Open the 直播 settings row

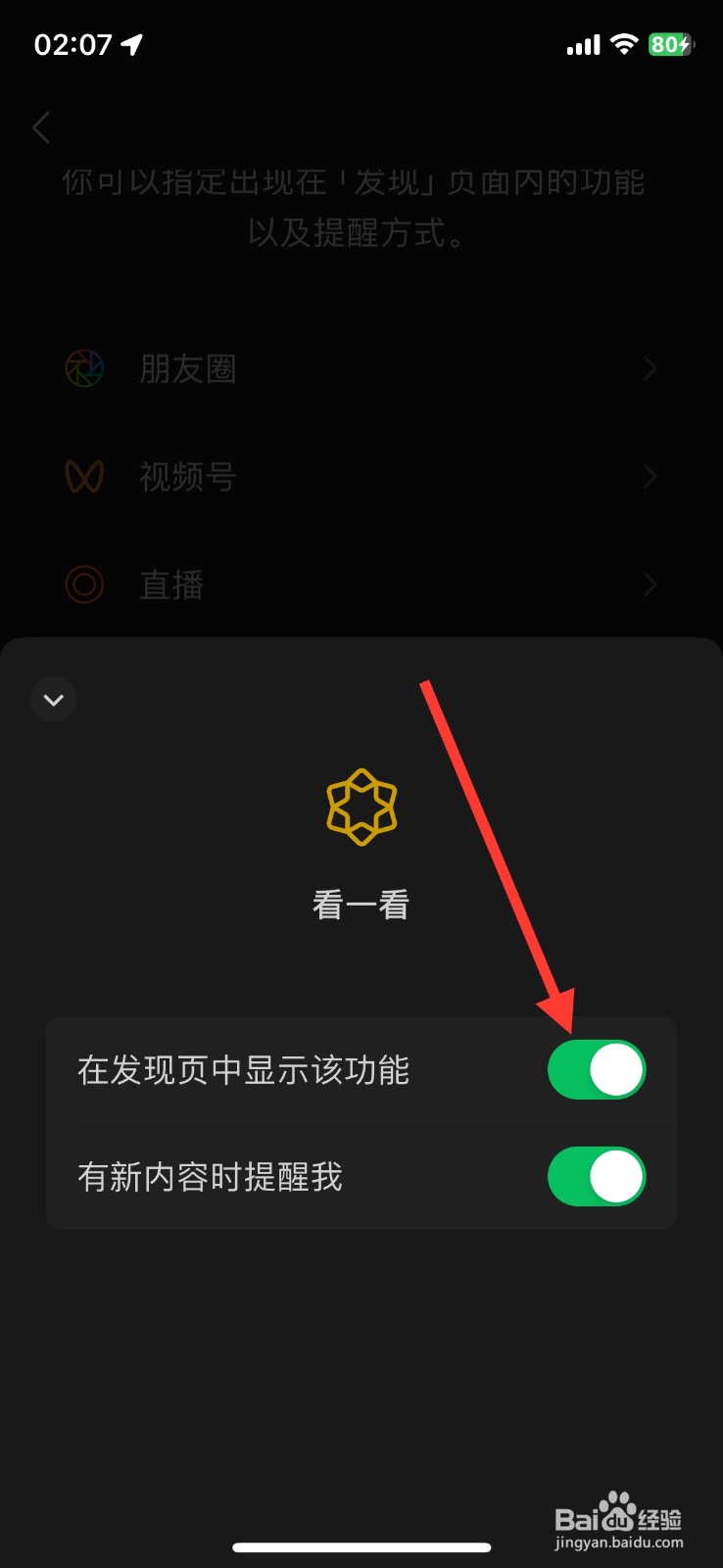[650, 584]
